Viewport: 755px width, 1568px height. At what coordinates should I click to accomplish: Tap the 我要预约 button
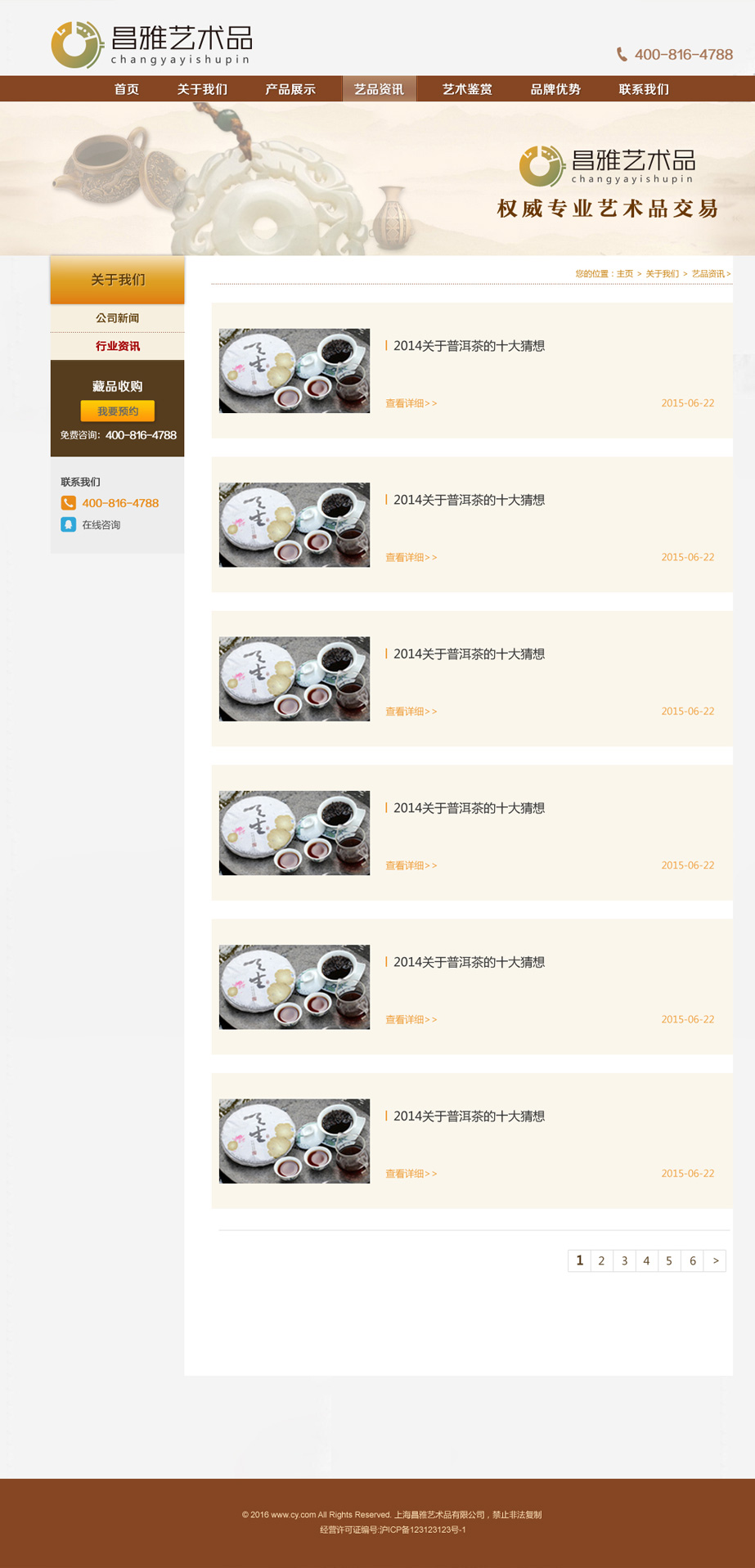click(x=117, y=411)
